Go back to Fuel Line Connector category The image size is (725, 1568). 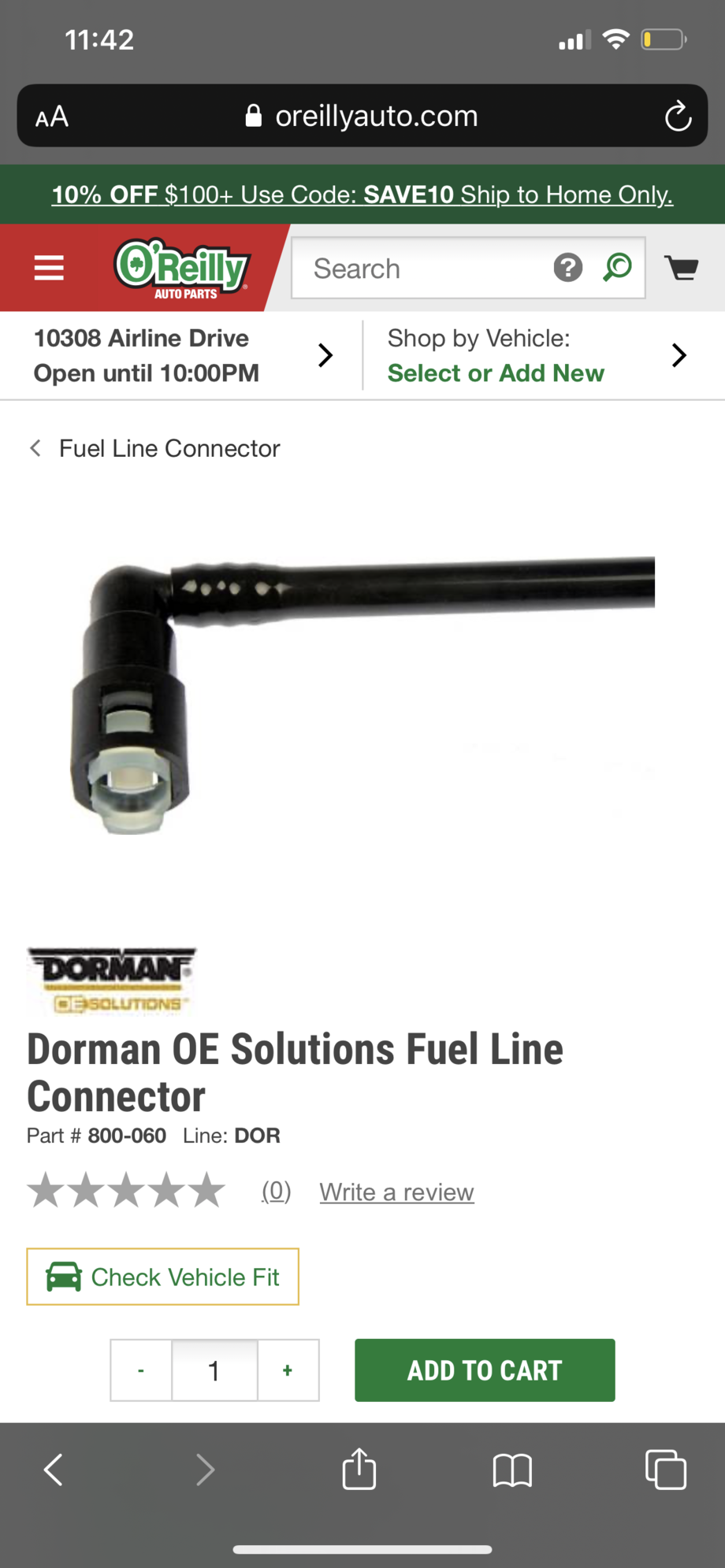click(x=155, y=448)
